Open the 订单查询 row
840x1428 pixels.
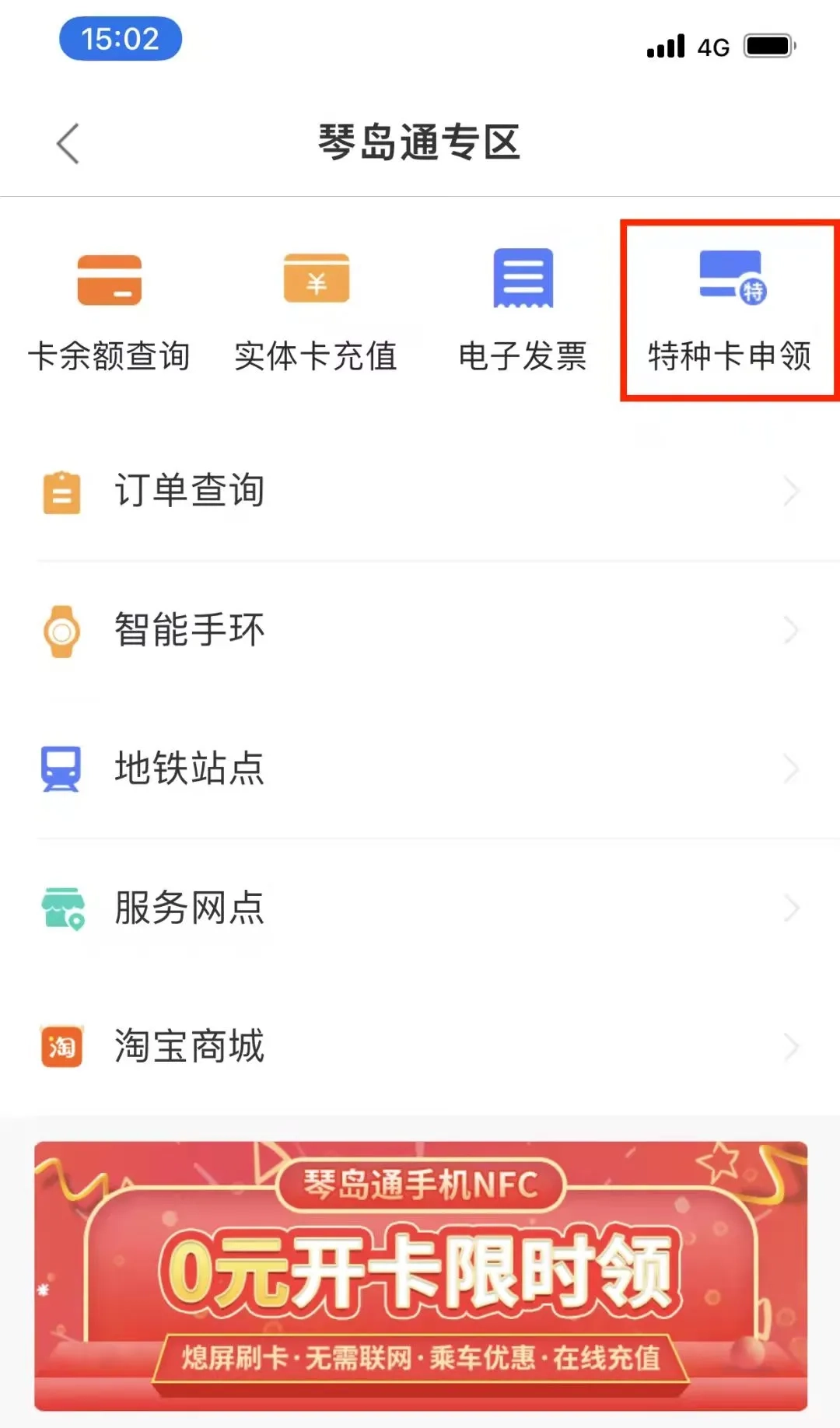[x=420, y=492]
